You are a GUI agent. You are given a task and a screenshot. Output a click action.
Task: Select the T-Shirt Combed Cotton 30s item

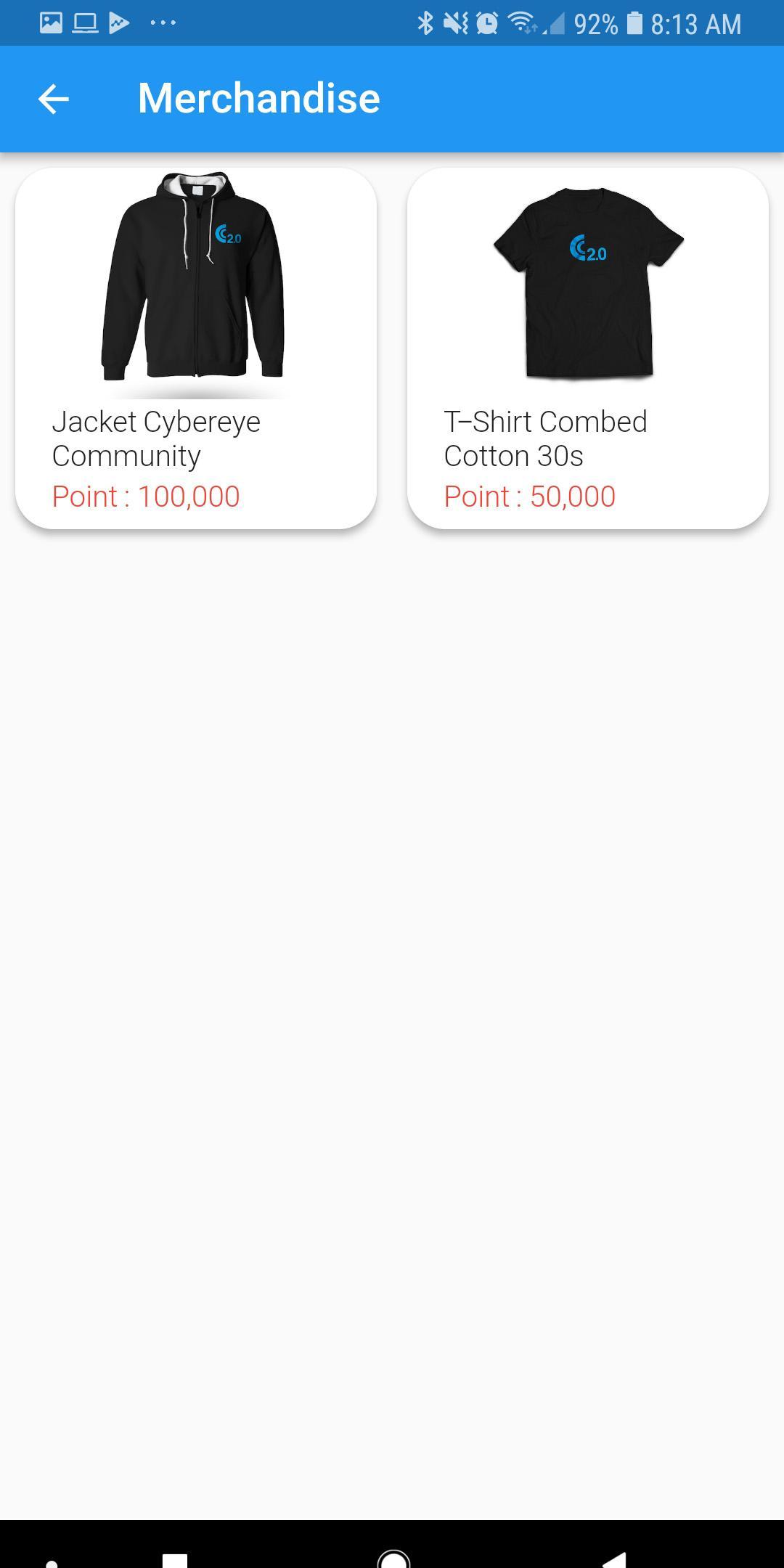point(588,348)
